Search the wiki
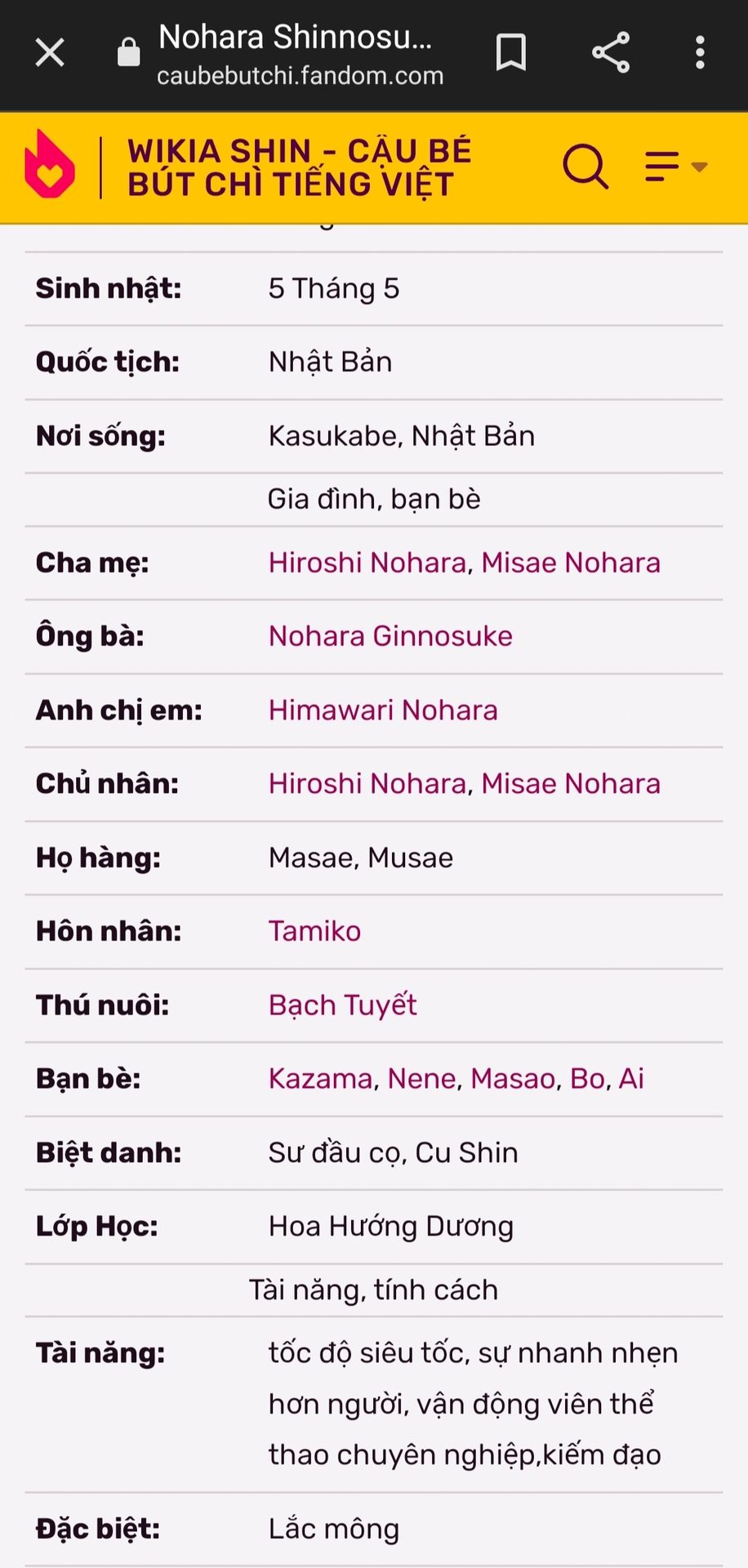The width and height of the screenshot is (748, 1568). (x=585, y=167)
